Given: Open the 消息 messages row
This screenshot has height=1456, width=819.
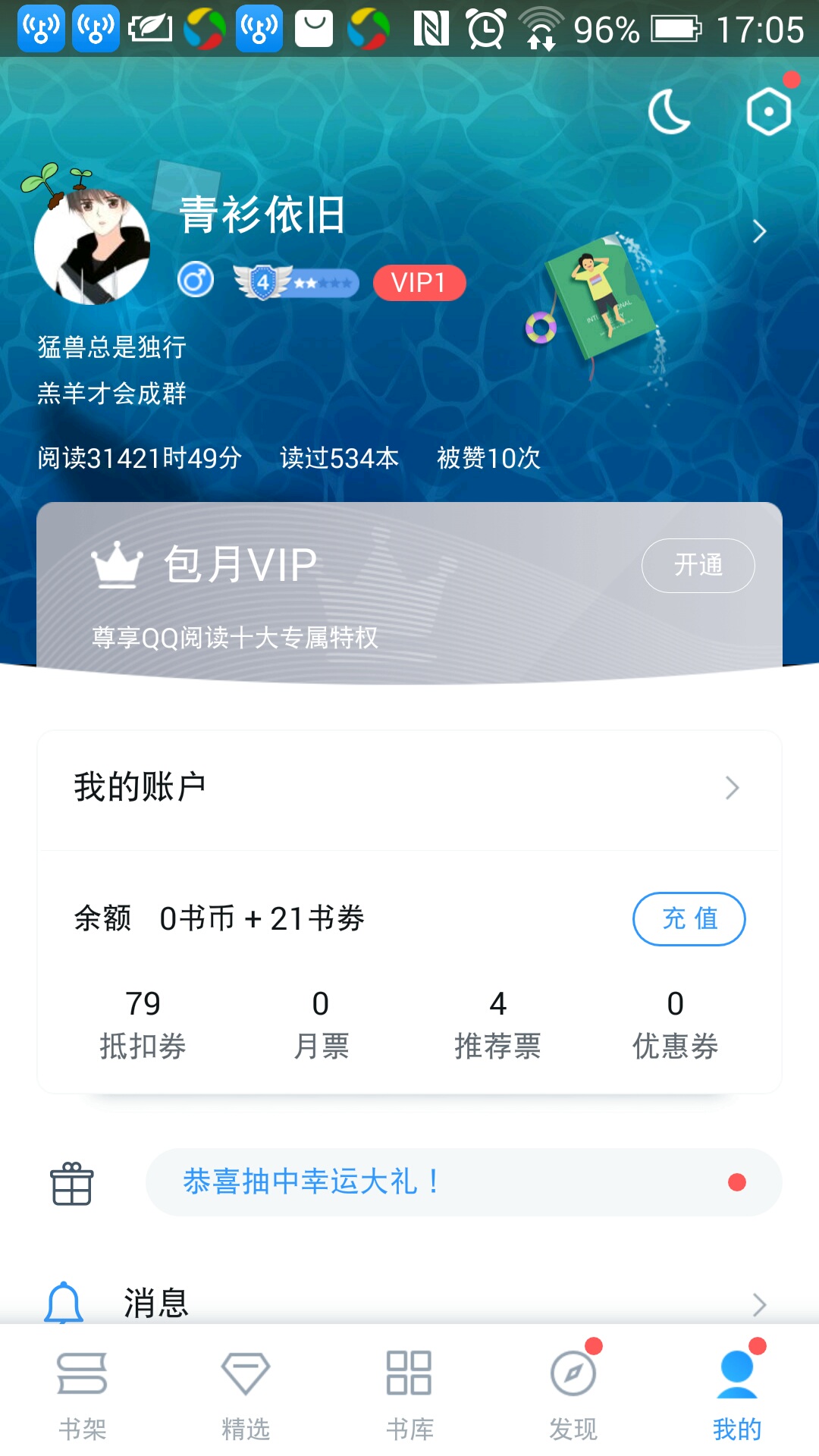Looking at the screenshot, I should tap(409, 1303).
